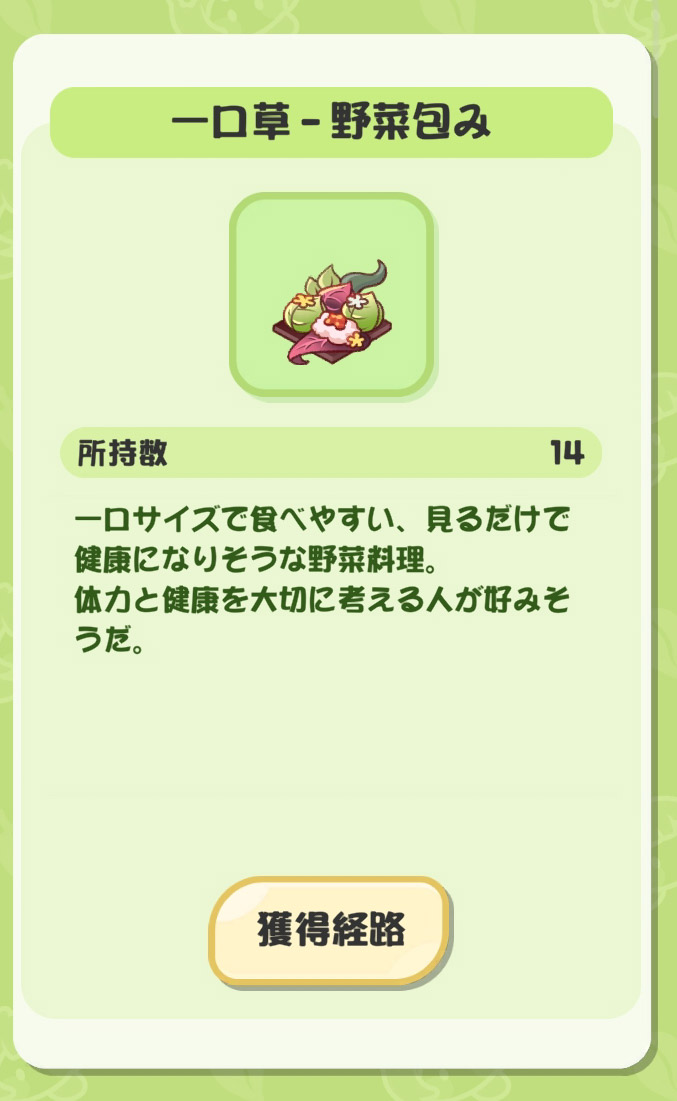Tap the 獲得経路 button
Screen dimensions: 677x1101
coord(330,930)
